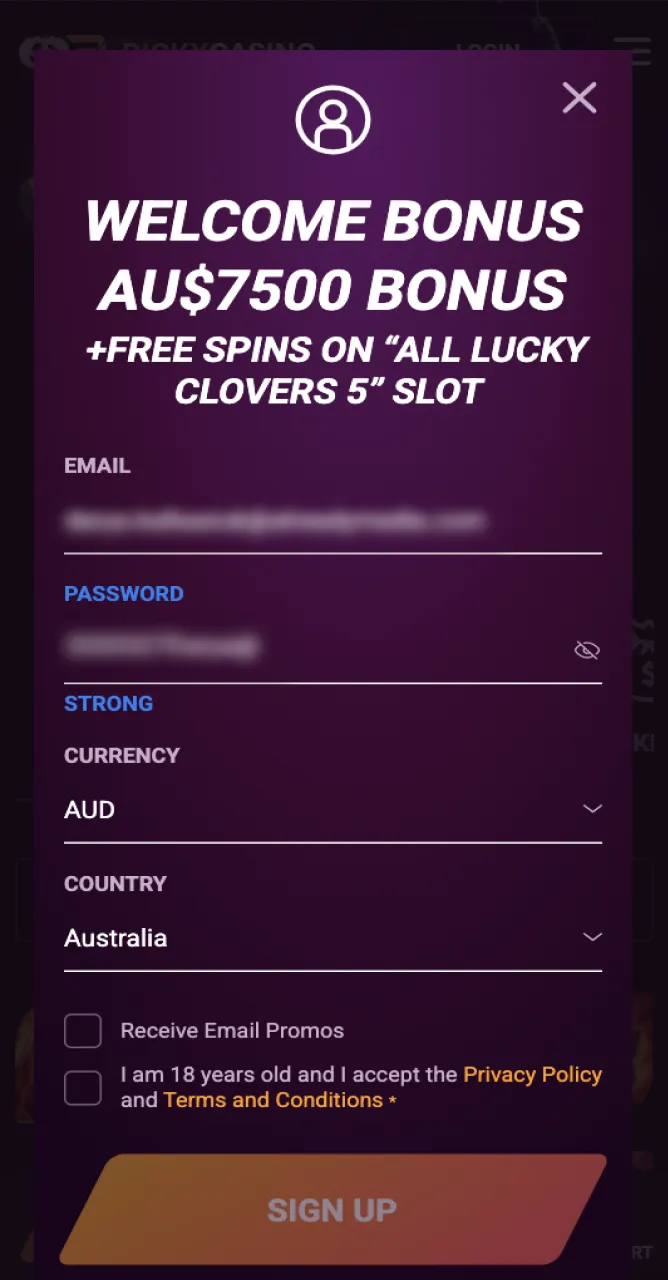Tap the Sign Up button

tap(332, 1210)
